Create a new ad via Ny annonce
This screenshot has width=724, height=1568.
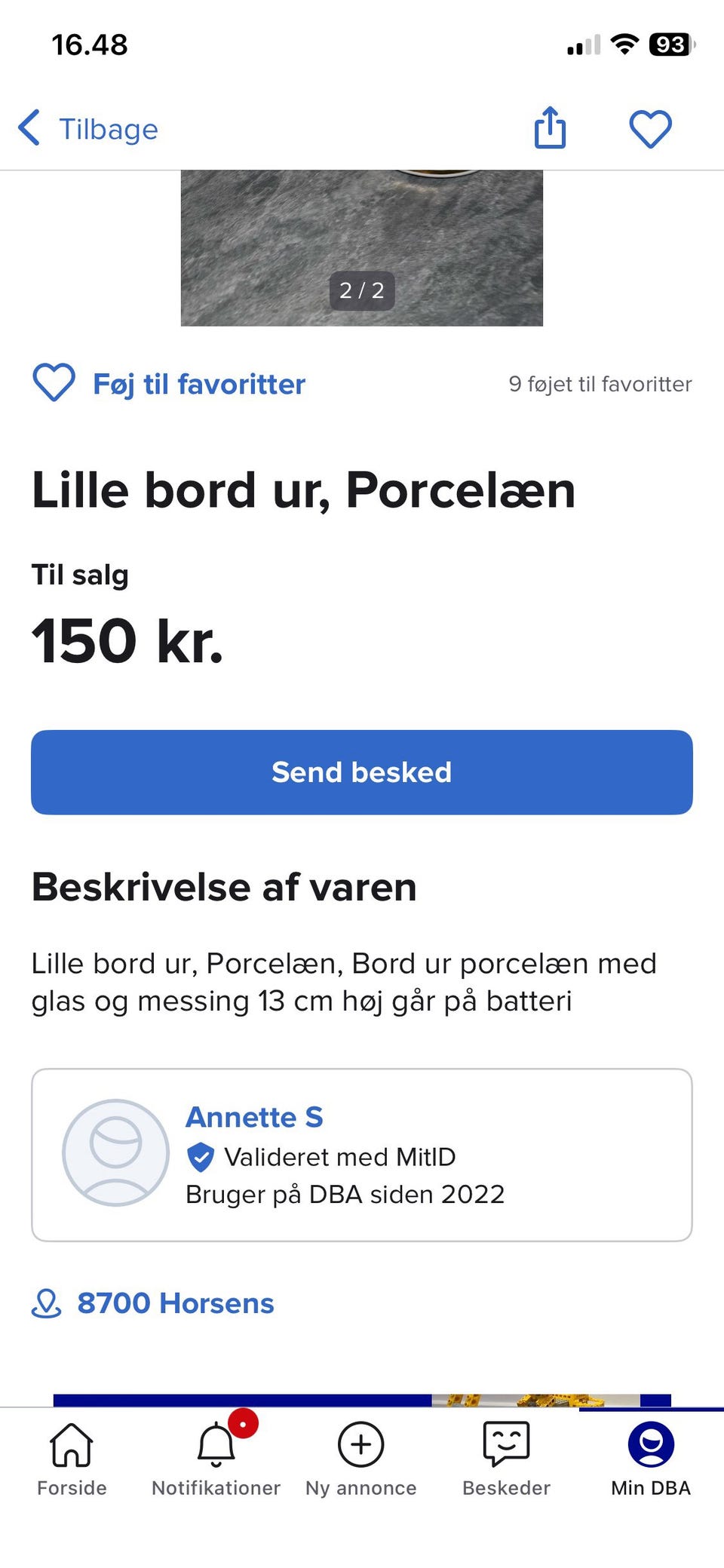pyautogui.click(x=361, y=1459)
